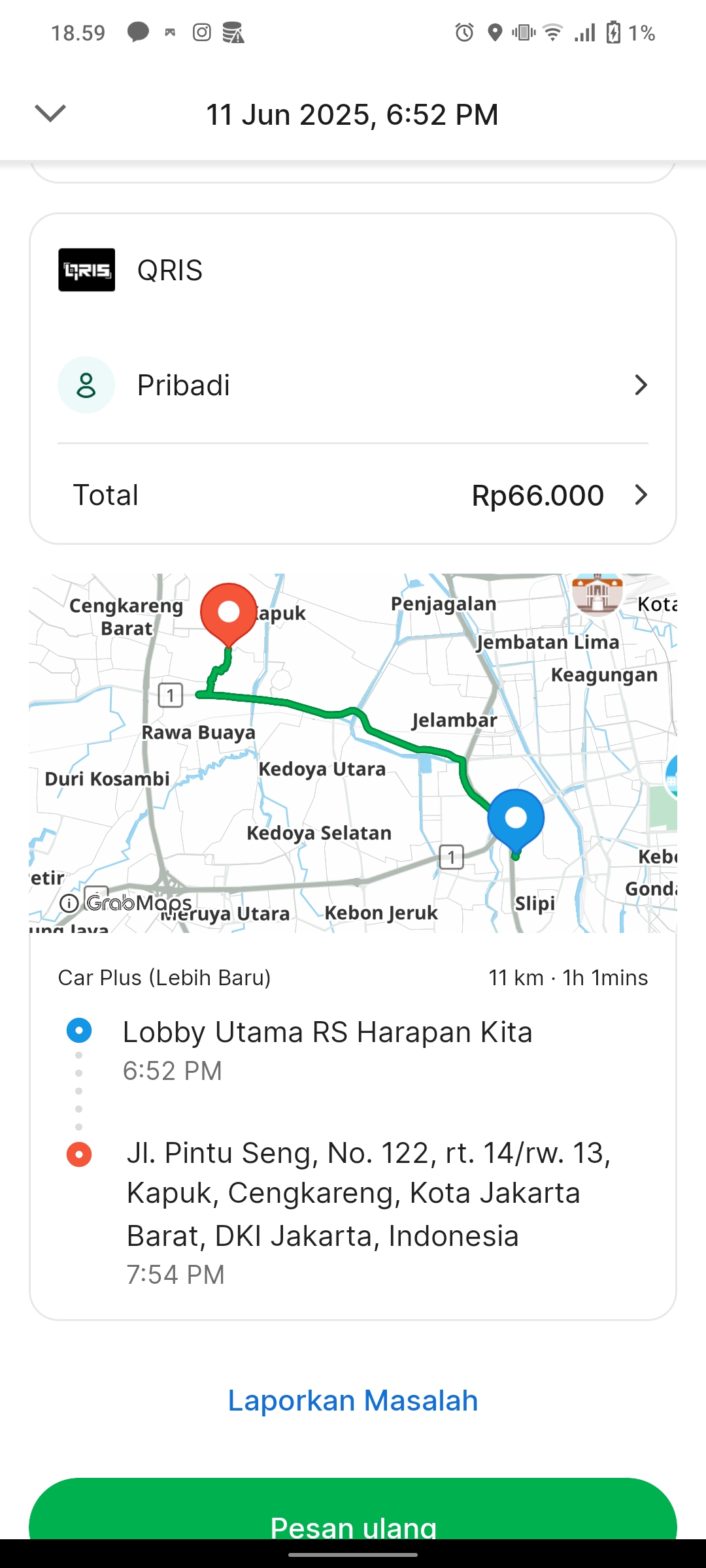Tap Laporkan Masalah to report an issue
Viewport: 706px width, 1568px height.
(x=353, y=1400)
